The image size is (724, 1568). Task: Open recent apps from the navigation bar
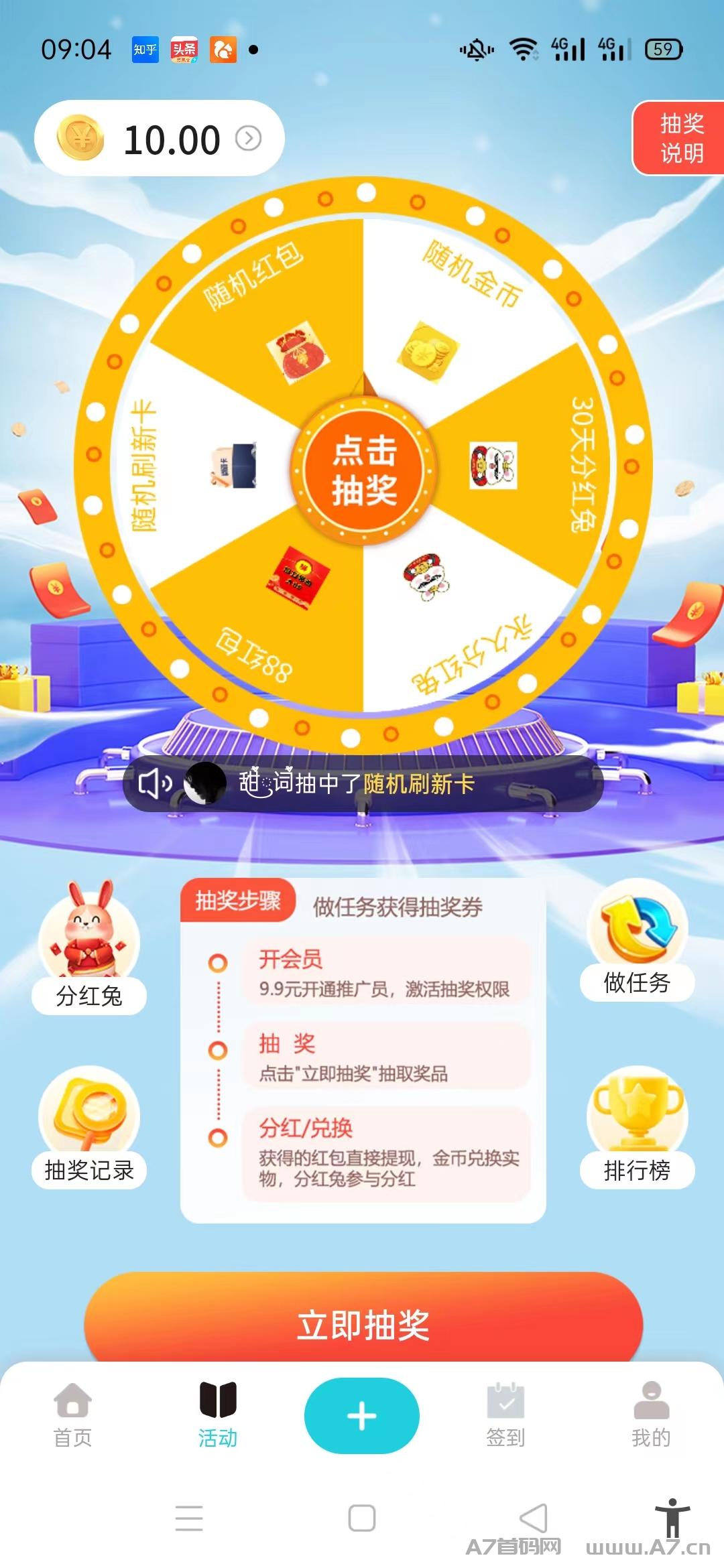(189, 1518)
